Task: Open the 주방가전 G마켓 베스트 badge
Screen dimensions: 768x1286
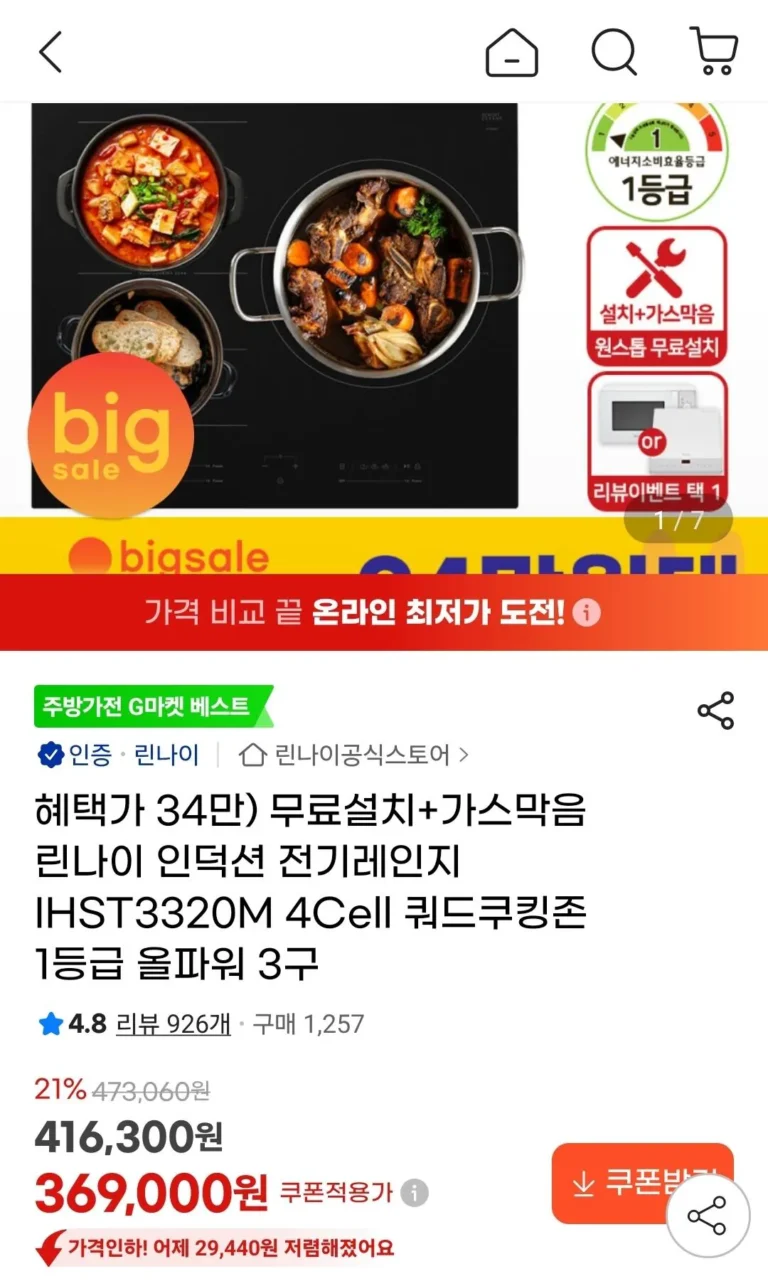Action: [x=152, y=706]
